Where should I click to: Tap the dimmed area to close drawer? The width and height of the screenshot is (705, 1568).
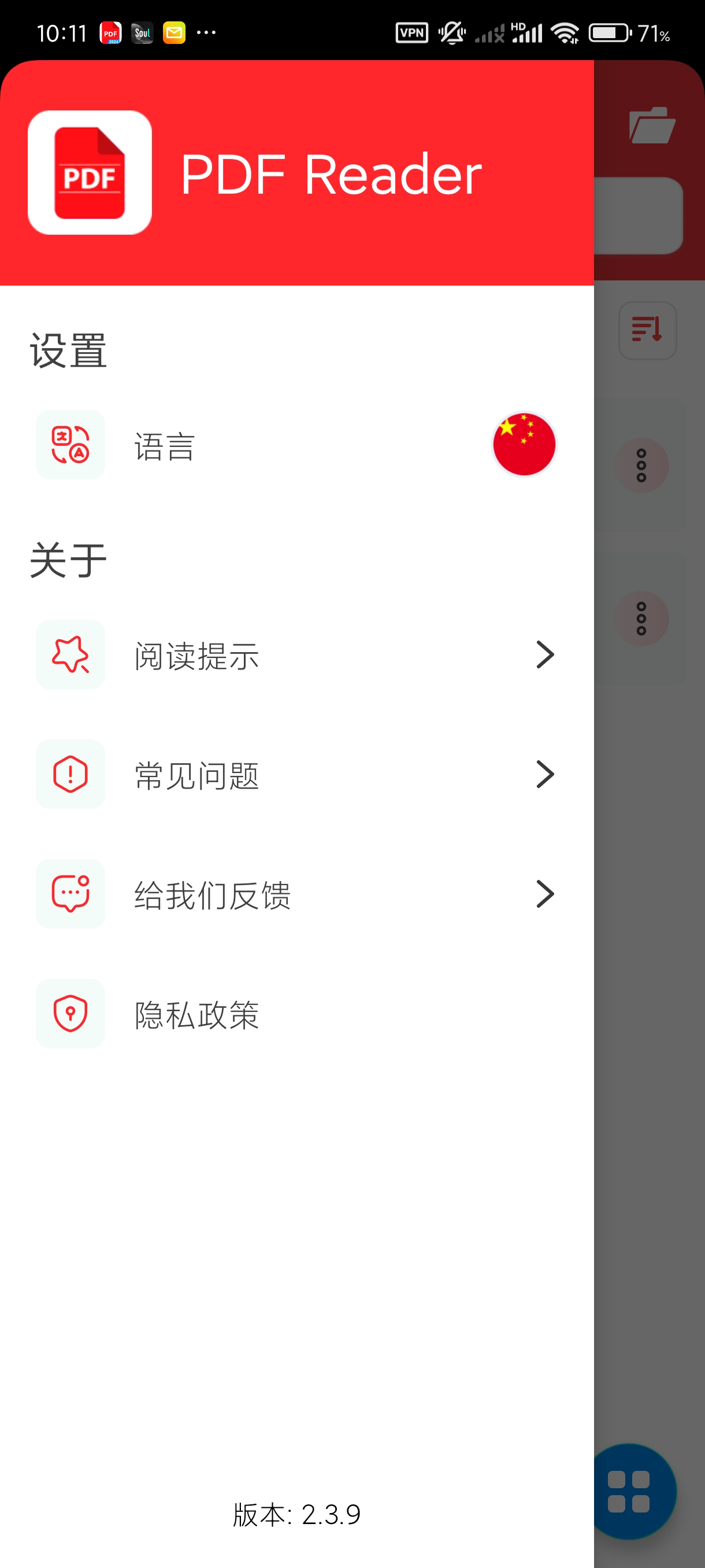pyautogui.click(x=648, y=1035)
